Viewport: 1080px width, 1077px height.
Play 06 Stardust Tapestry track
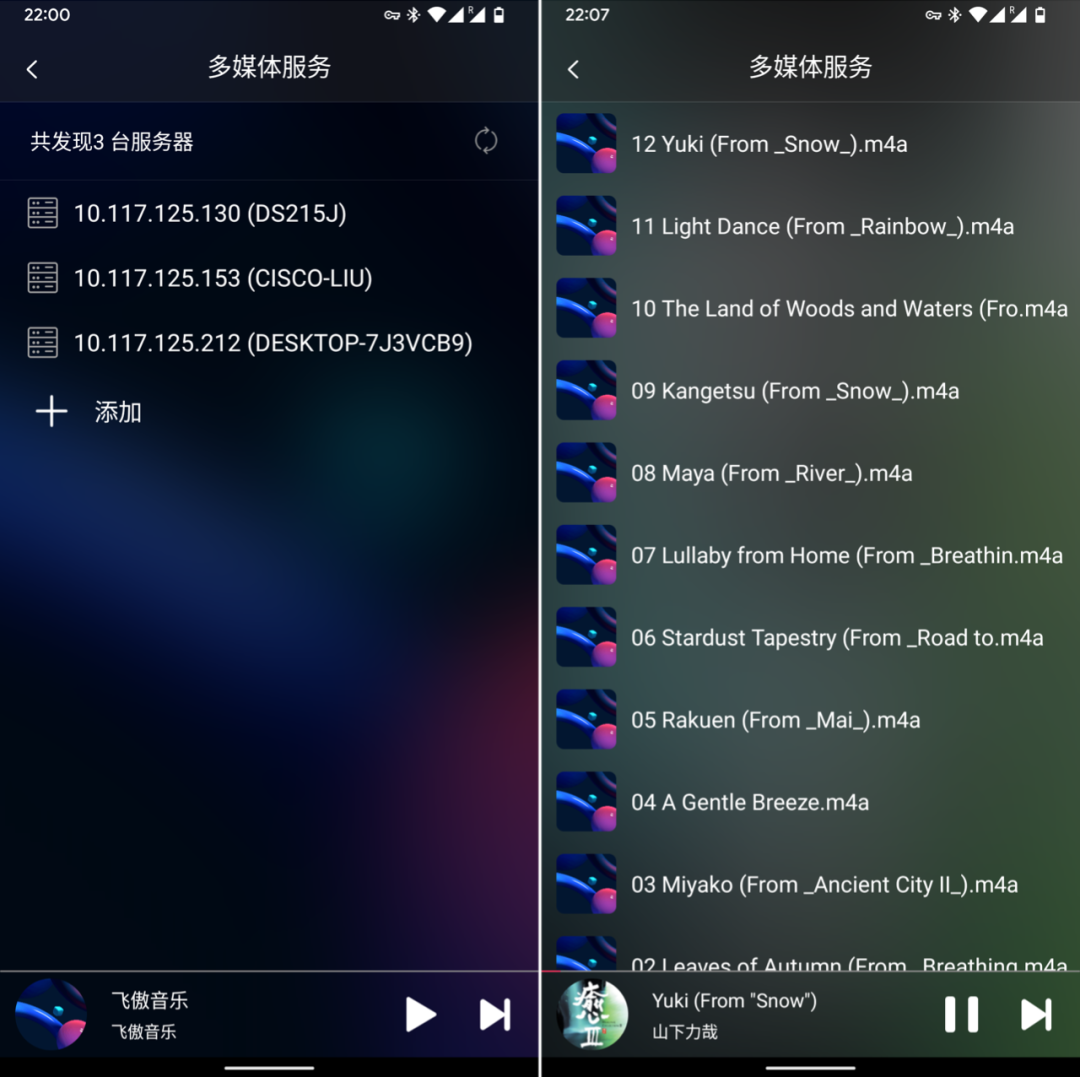836,638
